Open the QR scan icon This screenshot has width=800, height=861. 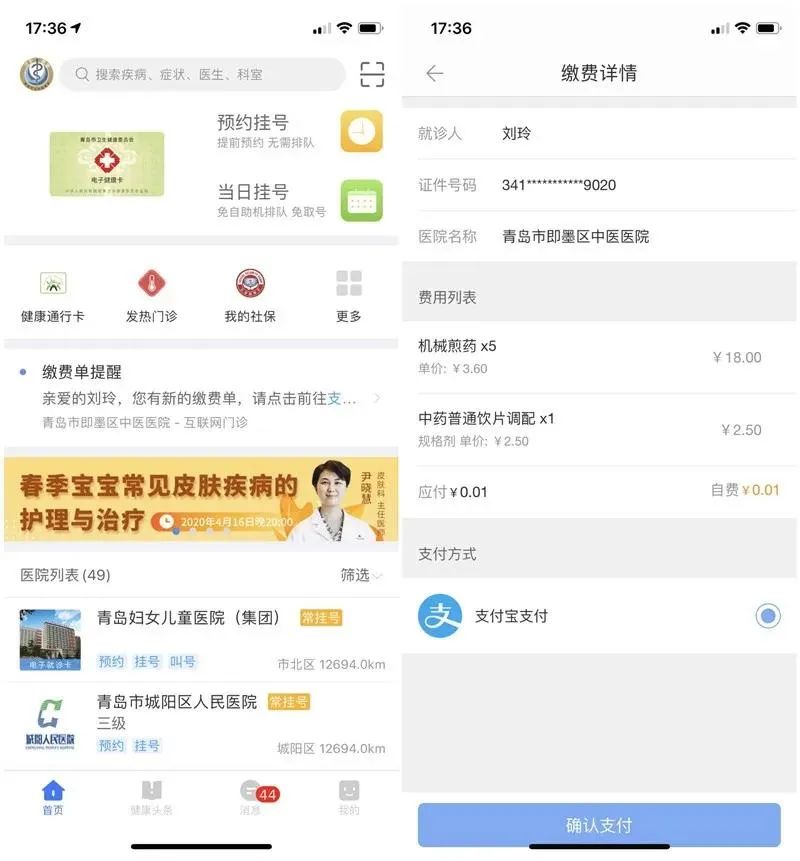pyautogui.click(x=372, y=74)
